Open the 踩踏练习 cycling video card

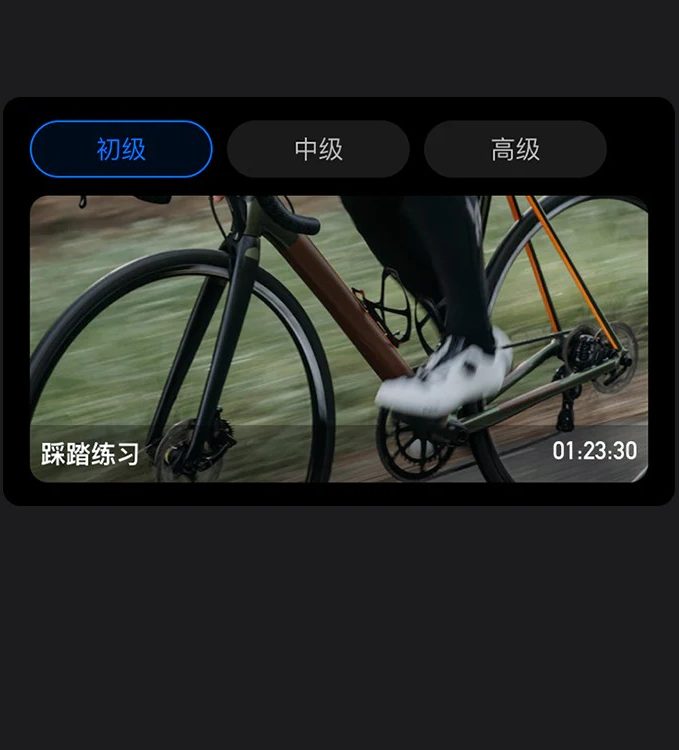(339, 338)
